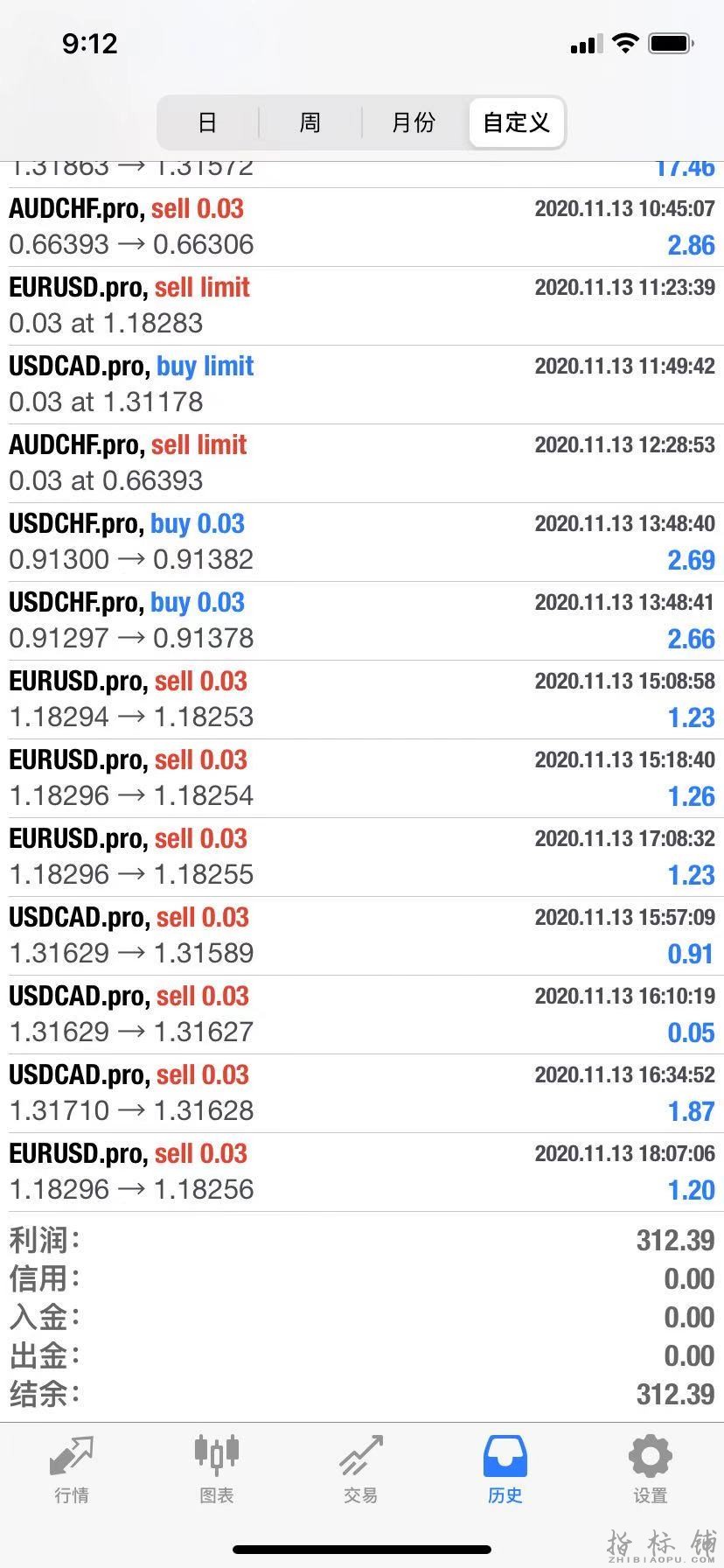The width and height of the screenshot is (724, 1568).
Task: View the USDCAD.pro sell trade at 16:10:19
Action: tap(362, 1015)
